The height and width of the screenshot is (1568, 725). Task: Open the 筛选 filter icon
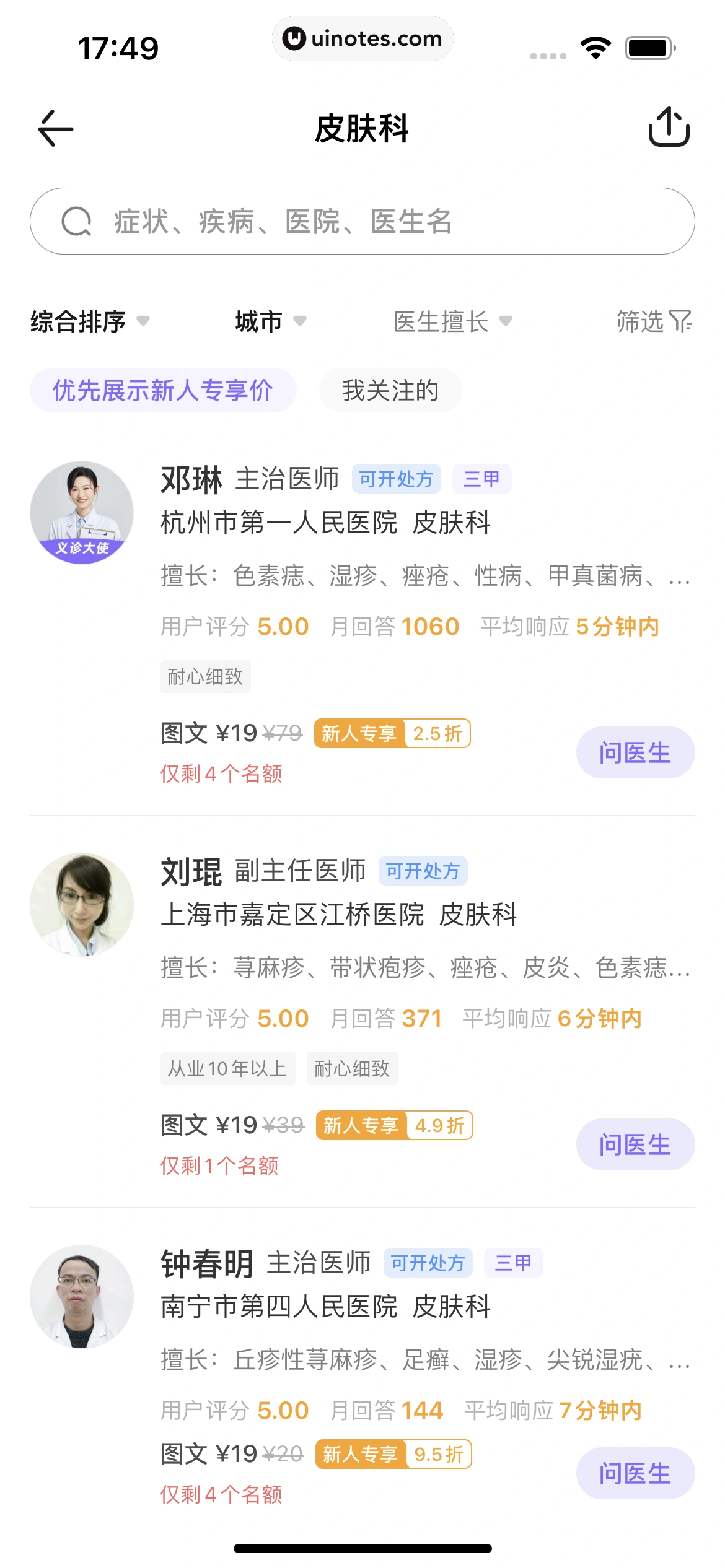[x=650, y=321]
